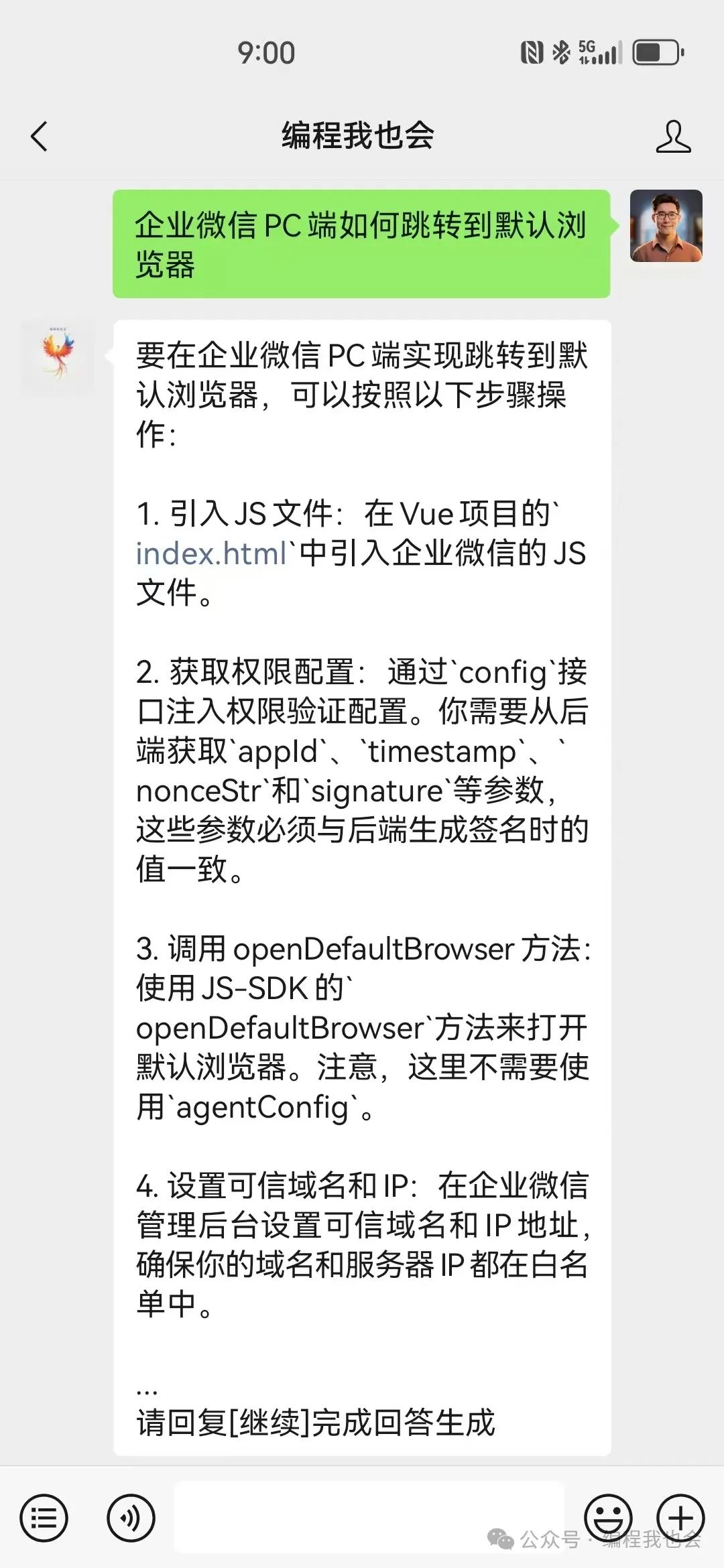Tap the user's avatar photo
This screenshot has width=724, height=1568.
(666, 226)
